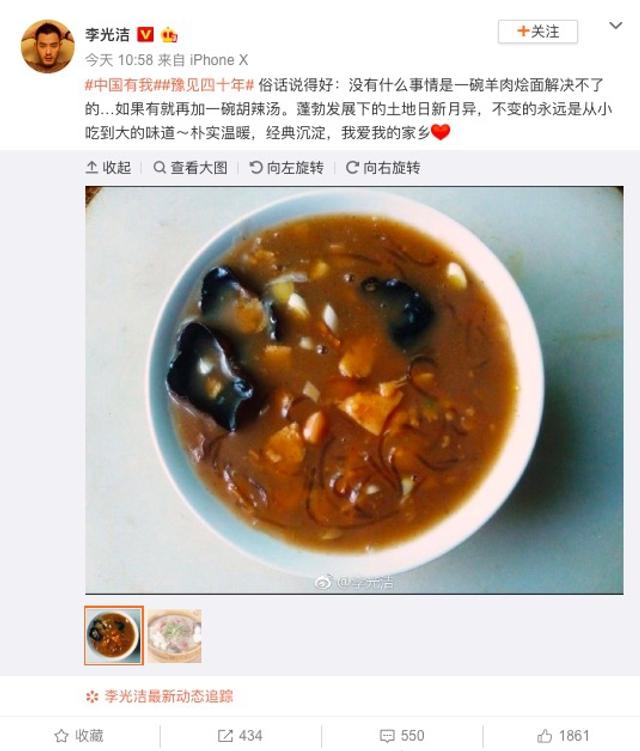
Task: Open the 550 comments
Action: [x=402, y=735]
